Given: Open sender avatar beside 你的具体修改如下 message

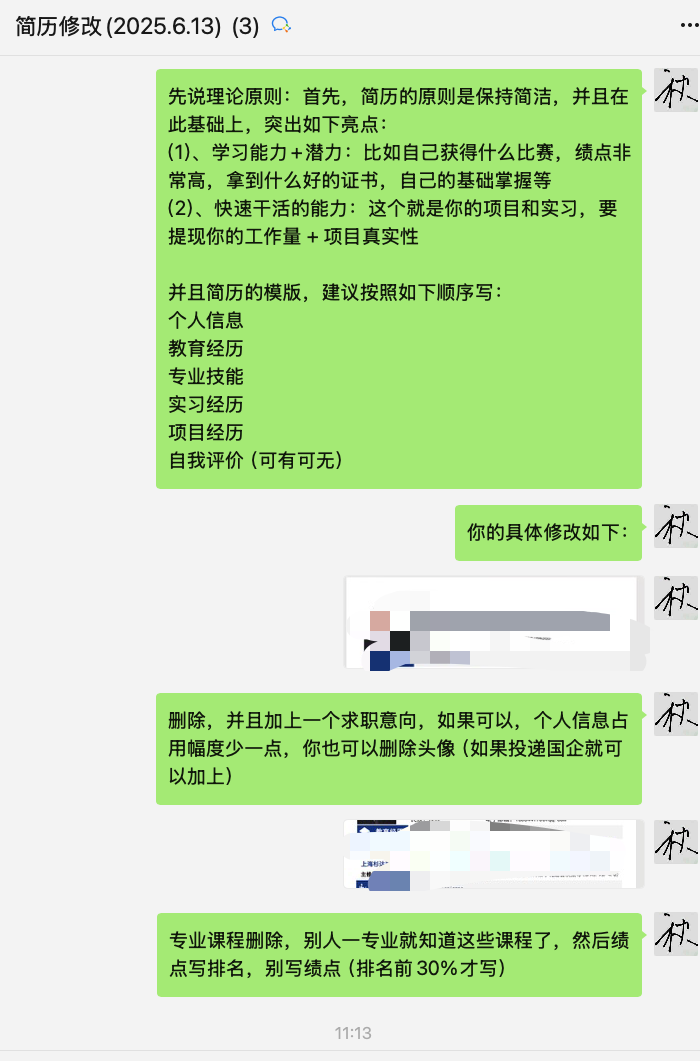Looking at the screenshot, I should click(675, 526).
